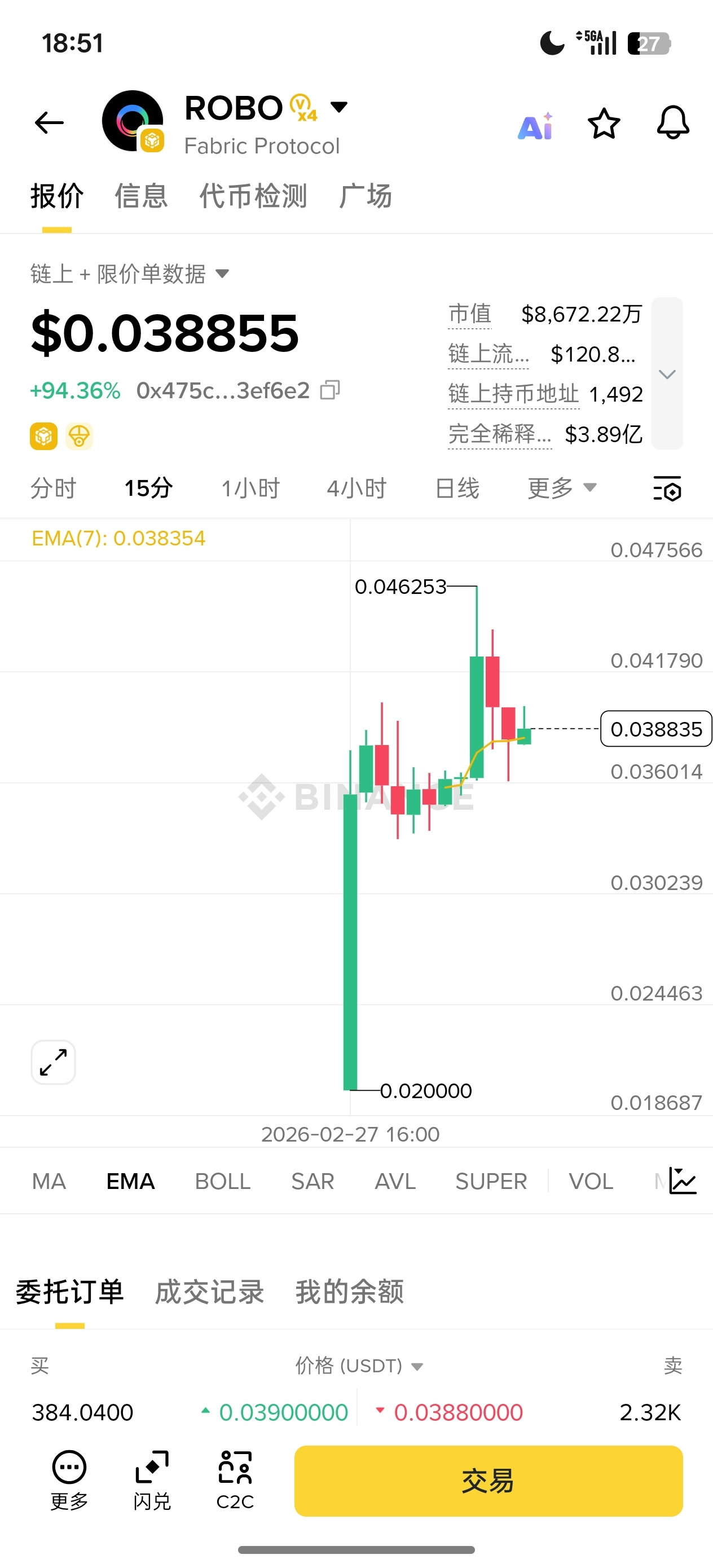Expand the market stats panel chevron
713x1568 pixels.
667,374
